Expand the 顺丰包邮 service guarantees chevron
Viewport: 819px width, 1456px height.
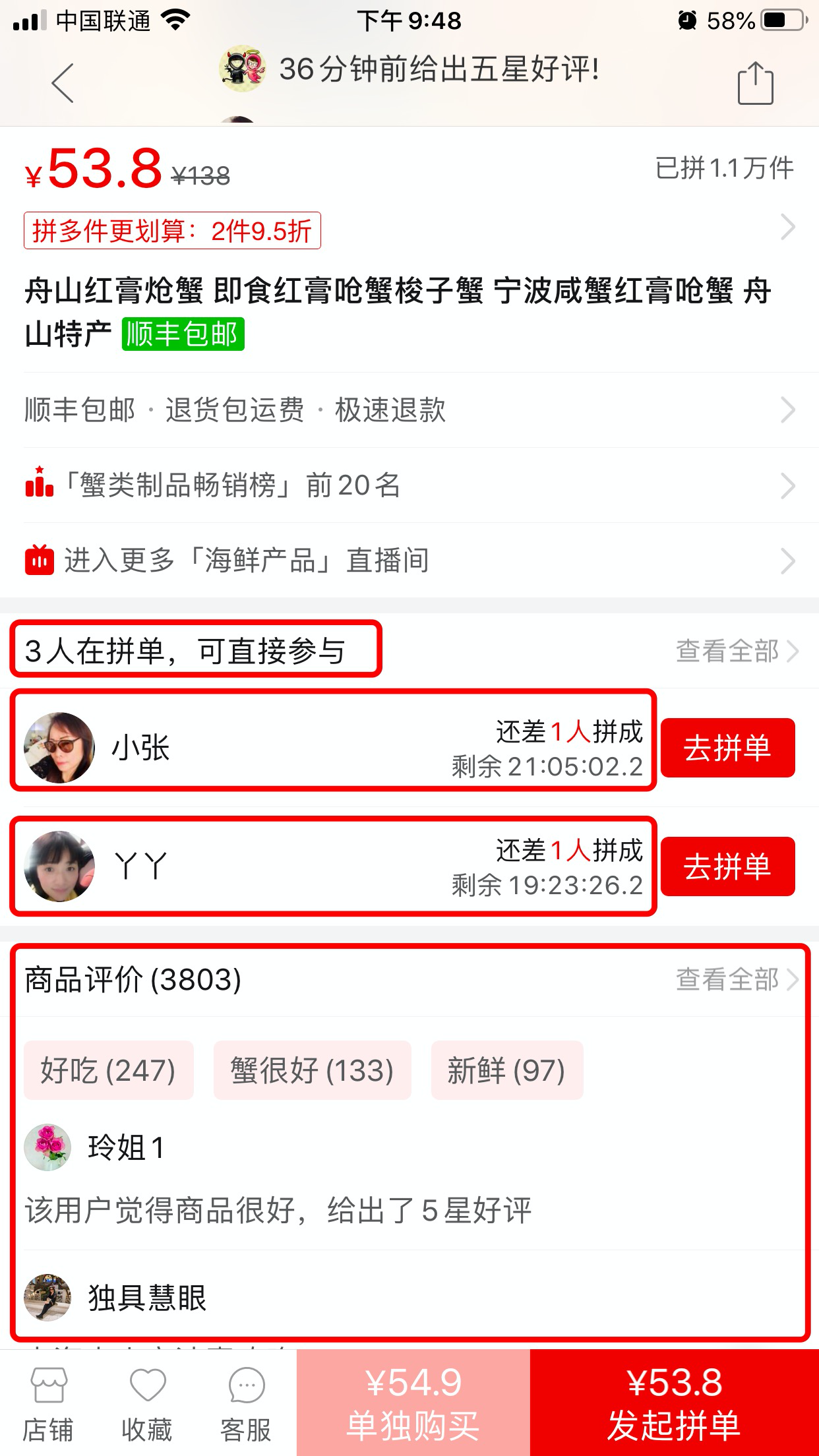point(789,410)
